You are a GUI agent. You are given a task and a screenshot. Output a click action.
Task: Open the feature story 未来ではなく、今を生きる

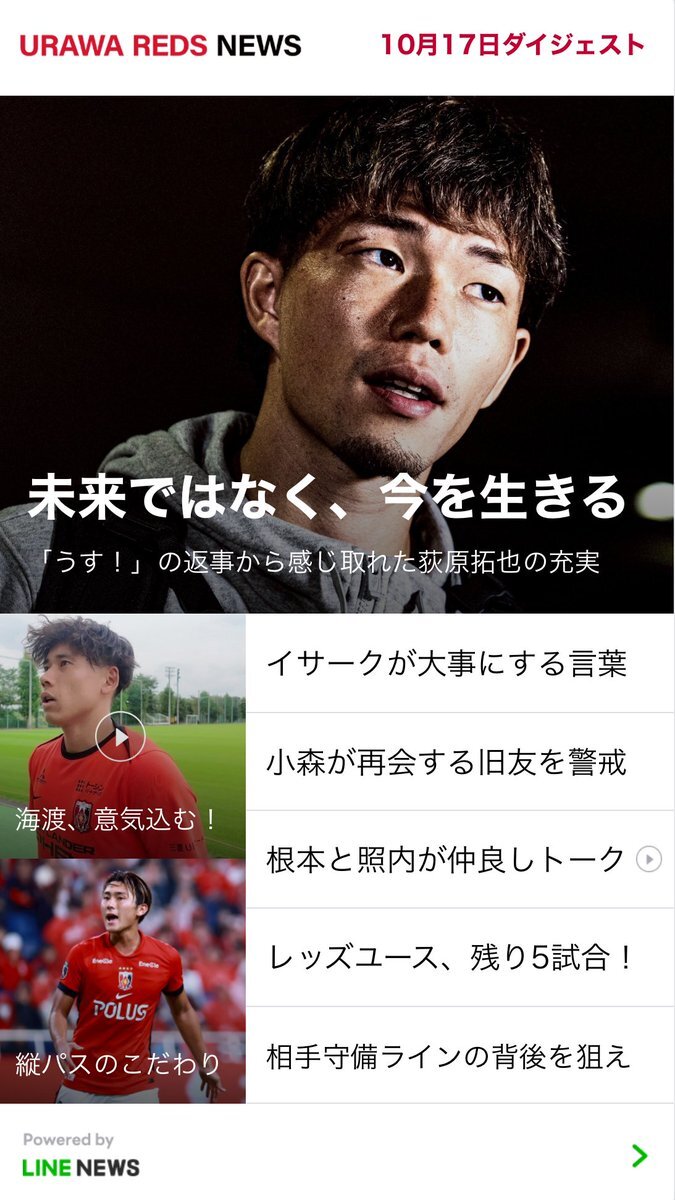point(337,355)
